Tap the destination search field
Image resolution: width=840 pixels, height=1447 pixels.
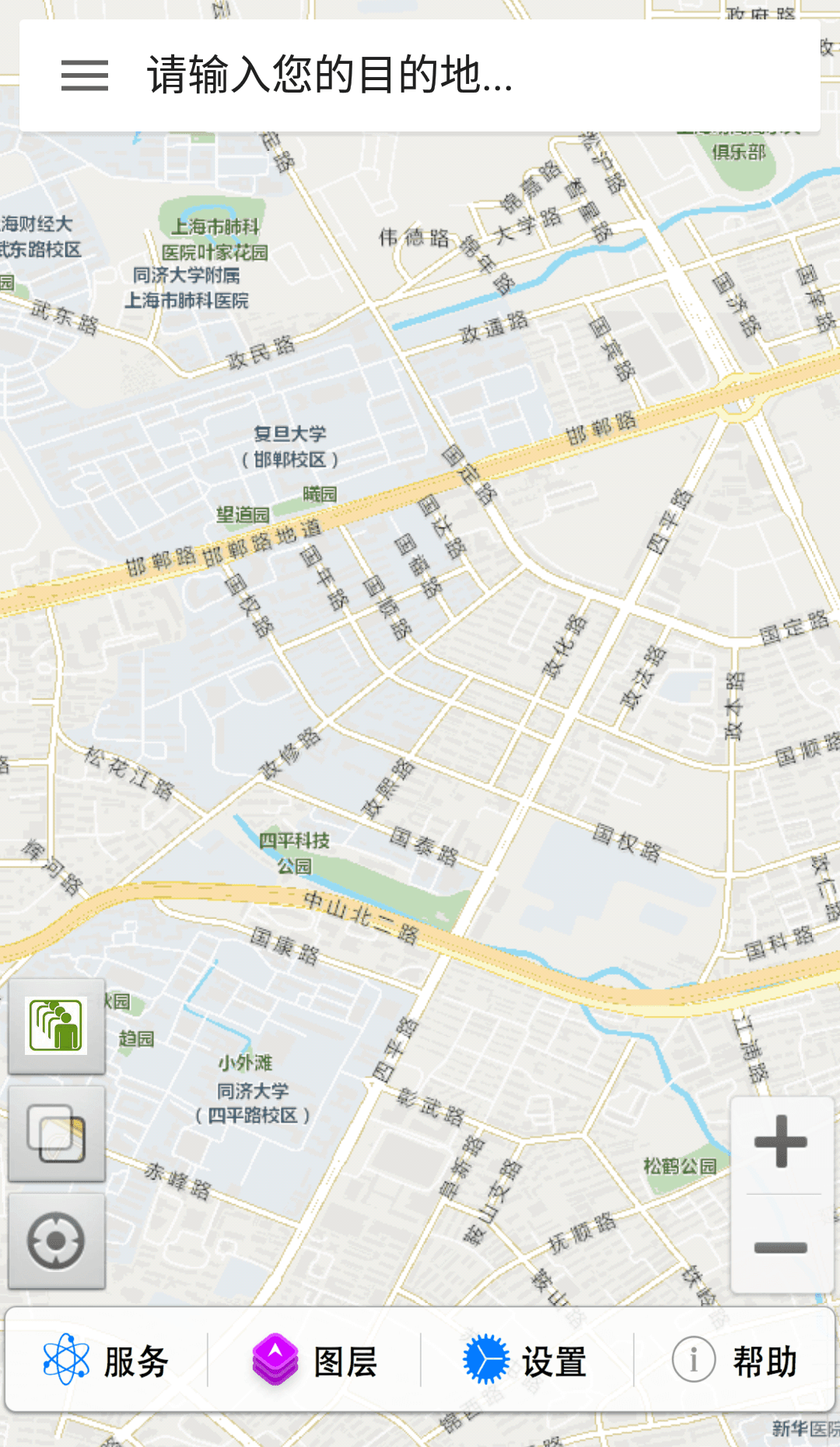pos(467,75)
